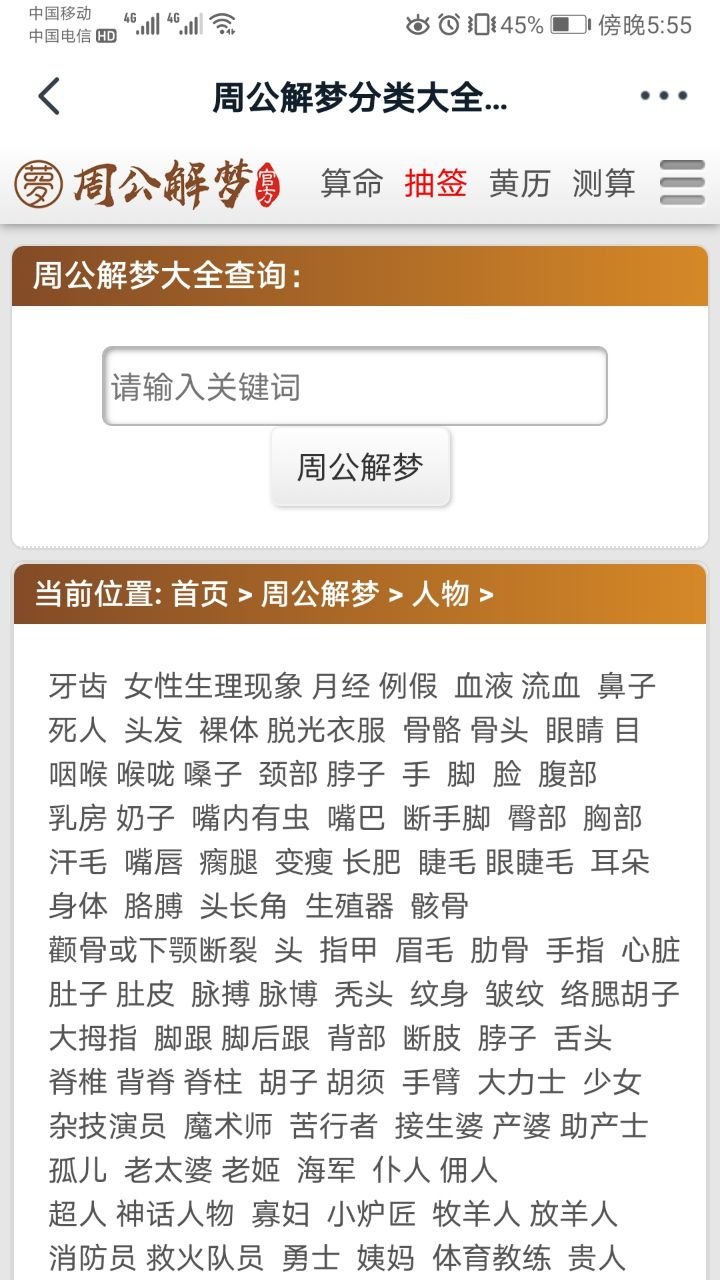
Task: View the 头发 dream entry
Action: 154,730
